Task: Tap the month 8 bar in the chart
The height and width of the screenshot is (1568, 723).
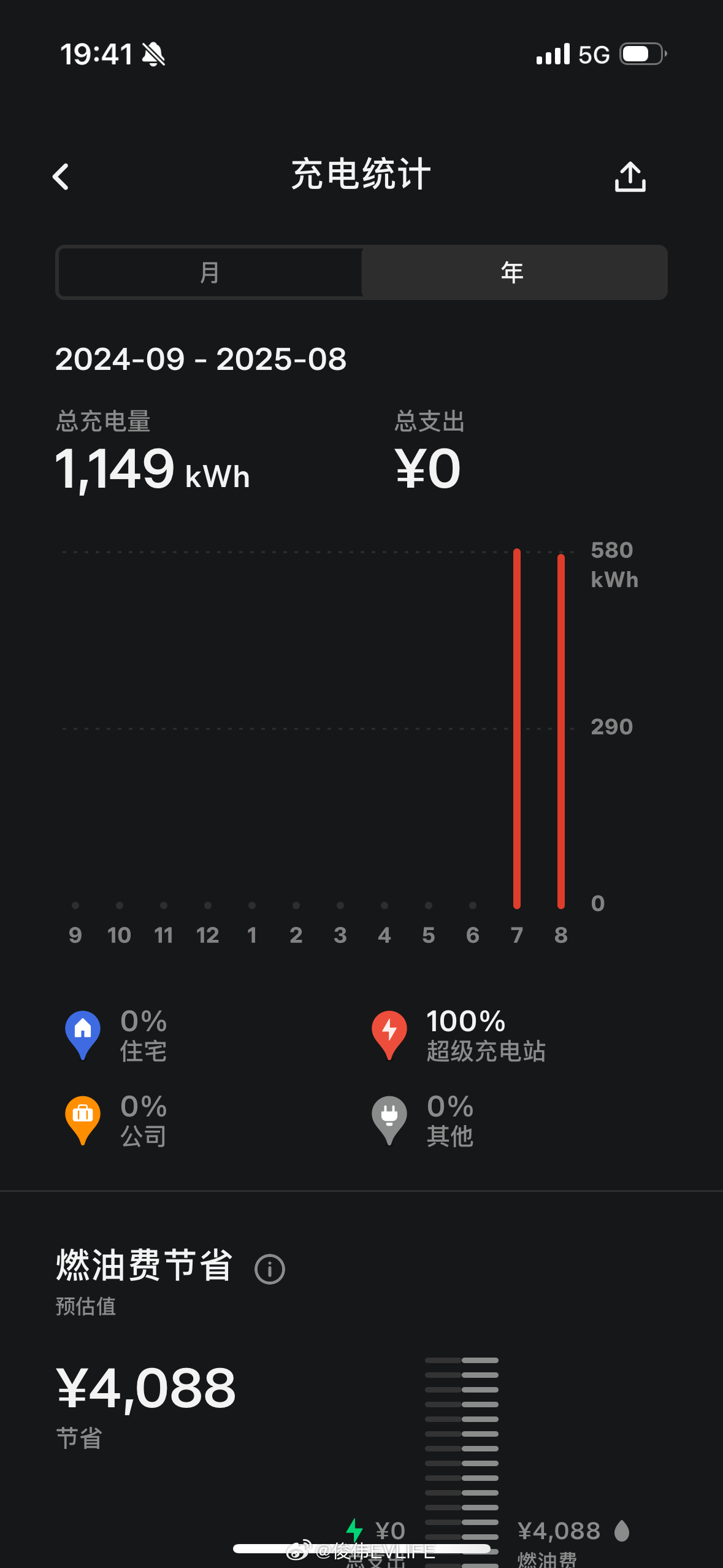Action: (561, 731)
